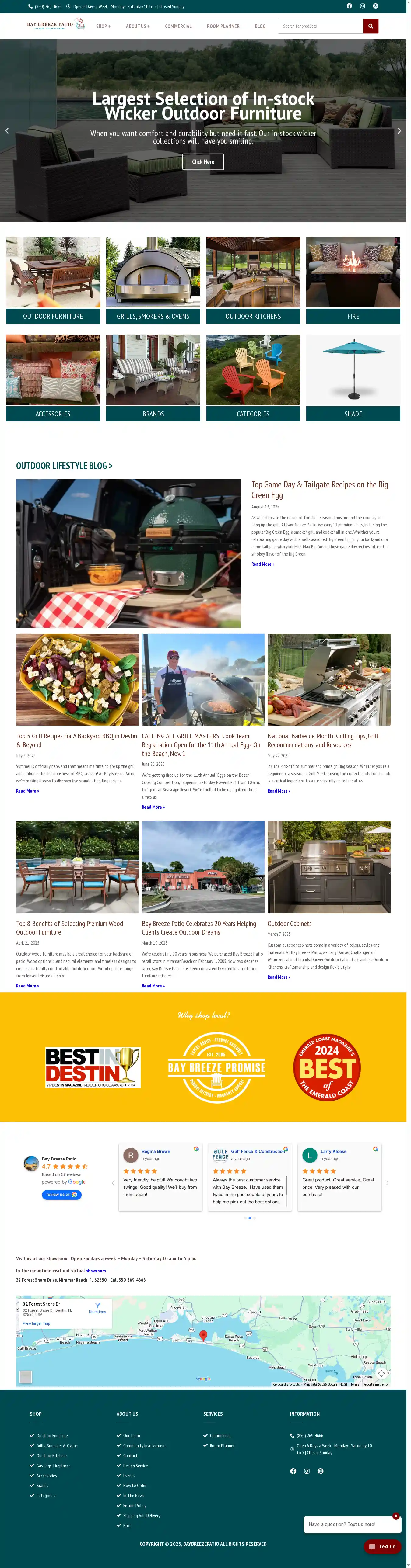Start a Text us chat
411x1568 pixels.
pos(383,1546)
